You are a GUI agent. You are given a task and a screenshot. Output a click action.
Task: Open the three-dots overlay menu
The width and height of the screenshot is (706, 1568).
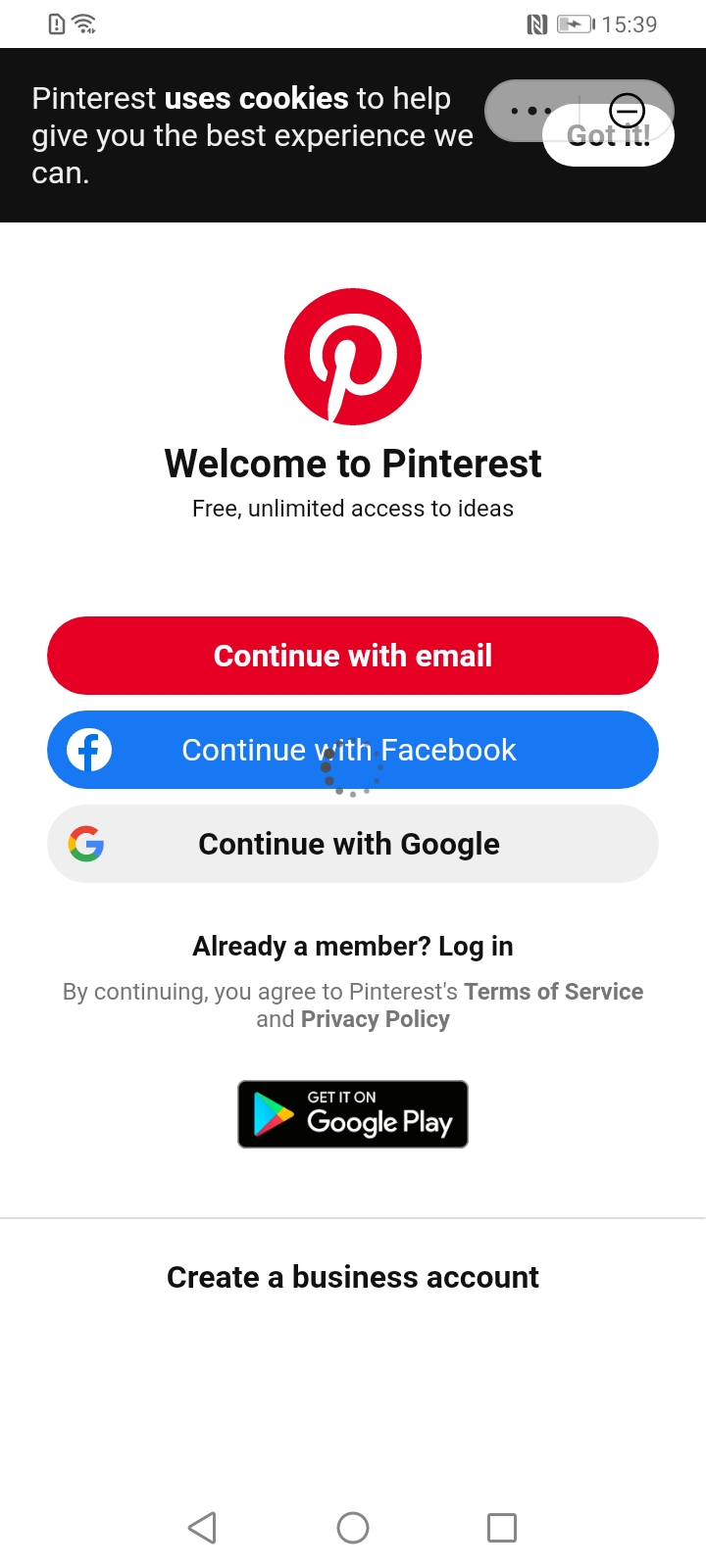pyautogui.click(x=531, y=111)
